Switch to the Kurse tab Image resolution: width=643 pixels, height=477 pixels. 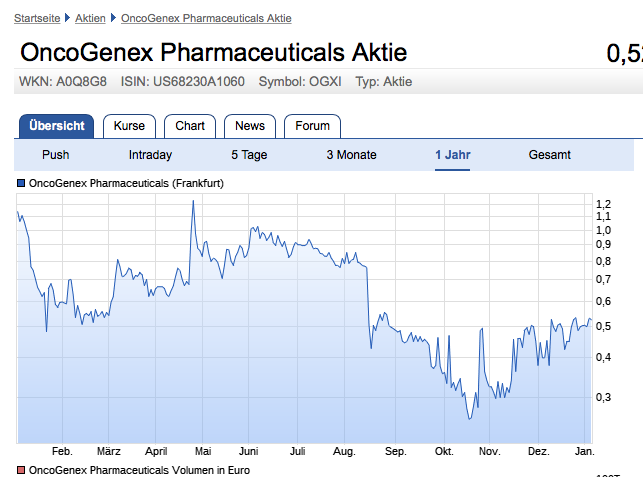[129, 126]
